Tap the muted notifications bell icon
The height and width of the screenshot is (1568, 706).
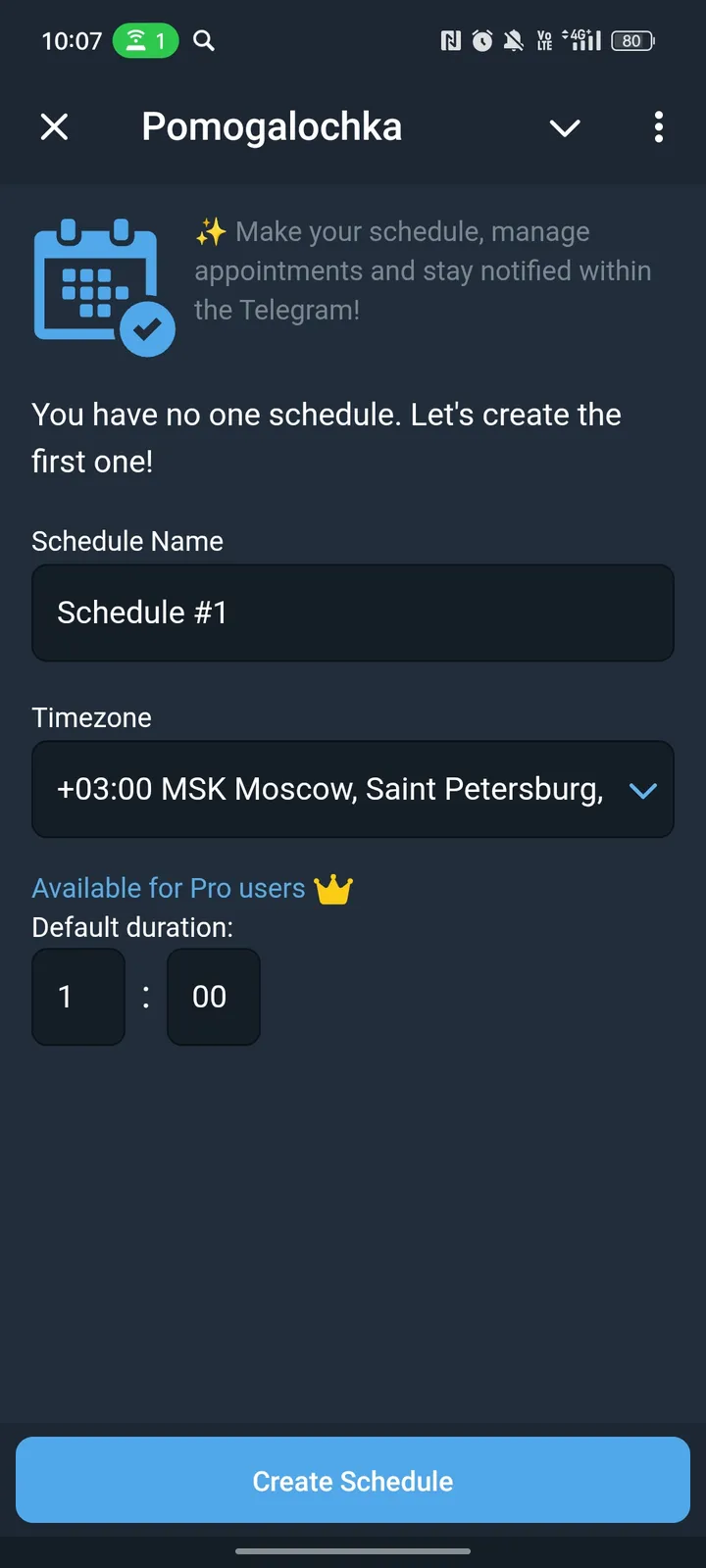pos(513,40)
